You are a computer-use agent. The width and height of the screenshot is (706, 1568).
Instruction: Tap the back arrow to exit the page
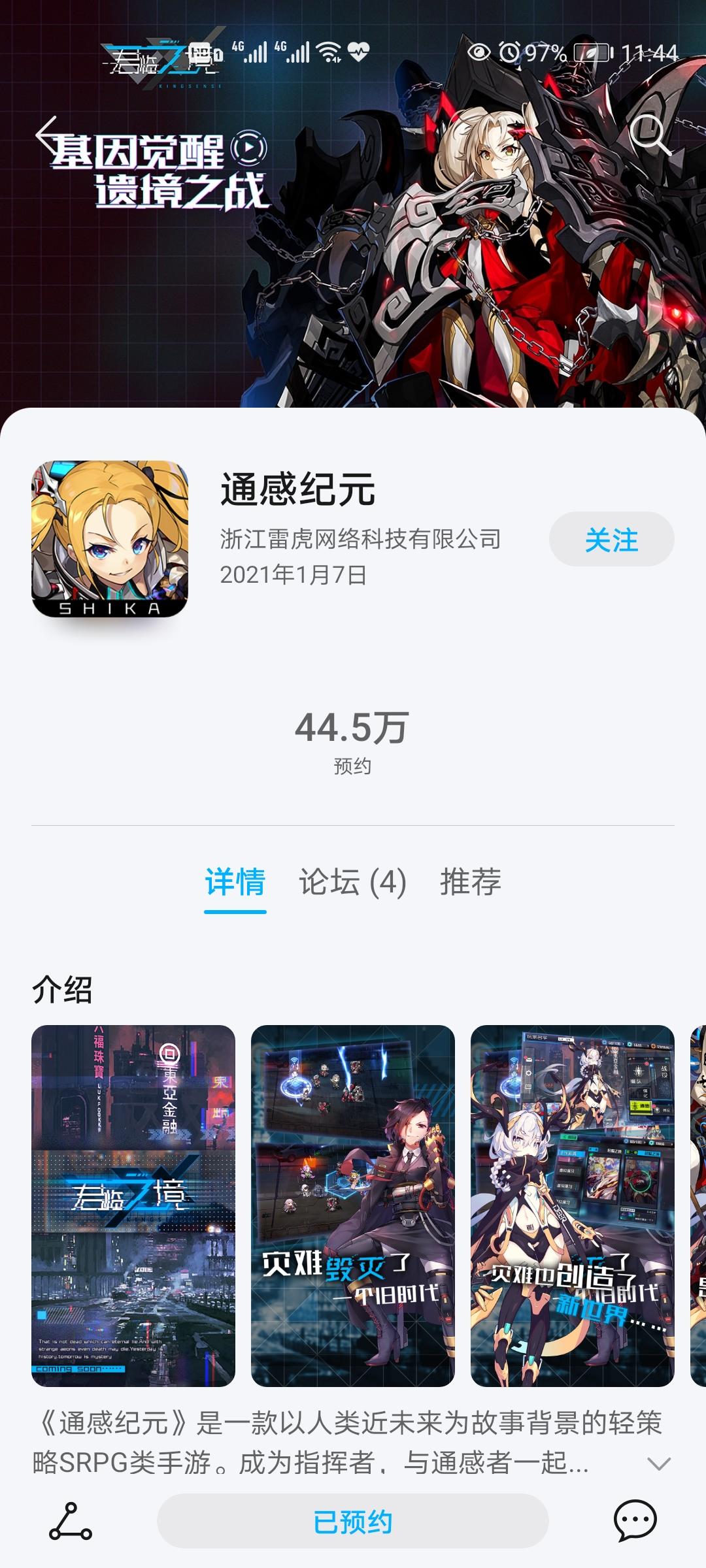tap(49, 134)
